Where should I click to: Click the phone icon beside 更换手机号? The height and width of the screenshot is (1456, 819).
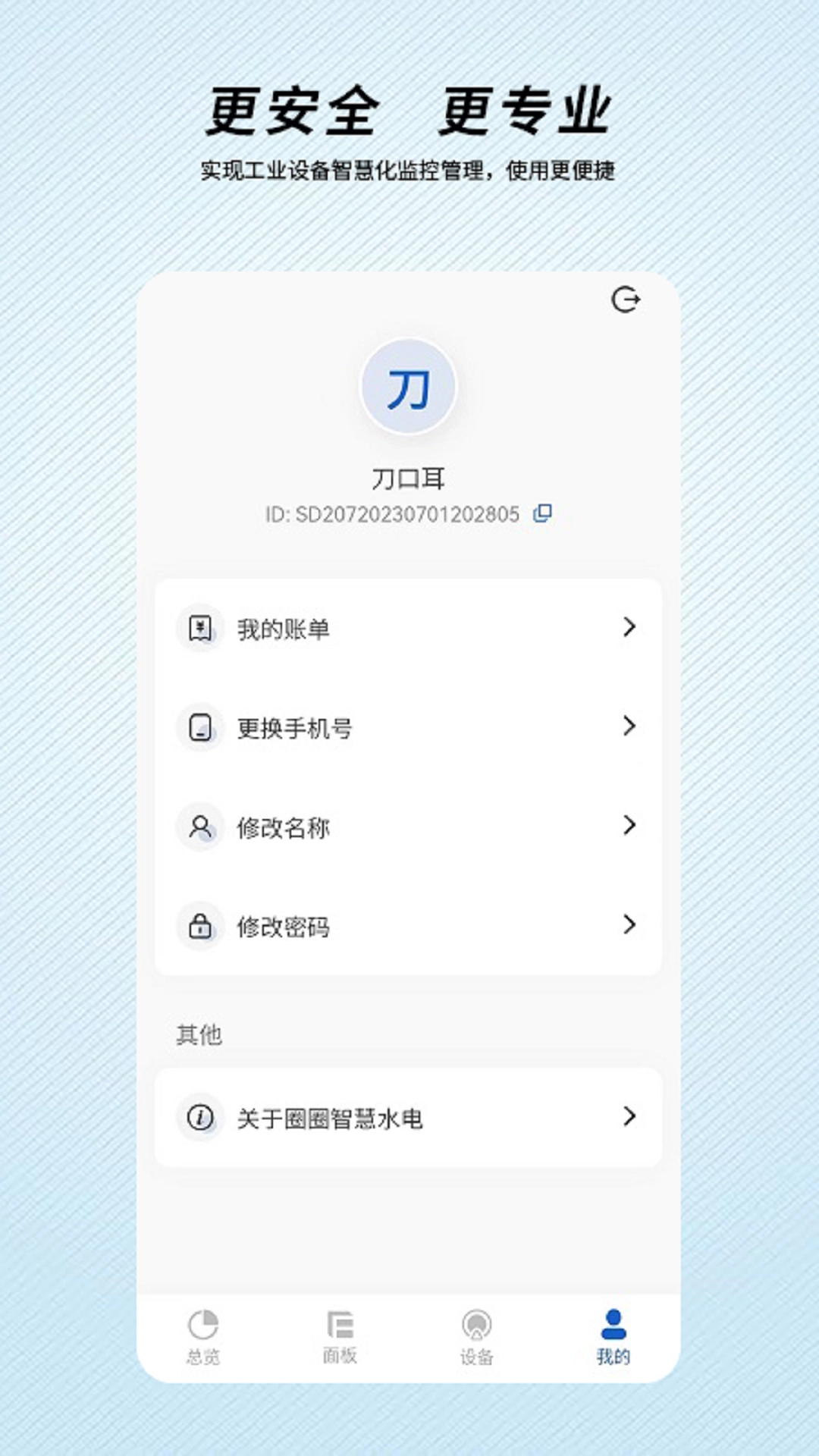[x=200, y=727]
